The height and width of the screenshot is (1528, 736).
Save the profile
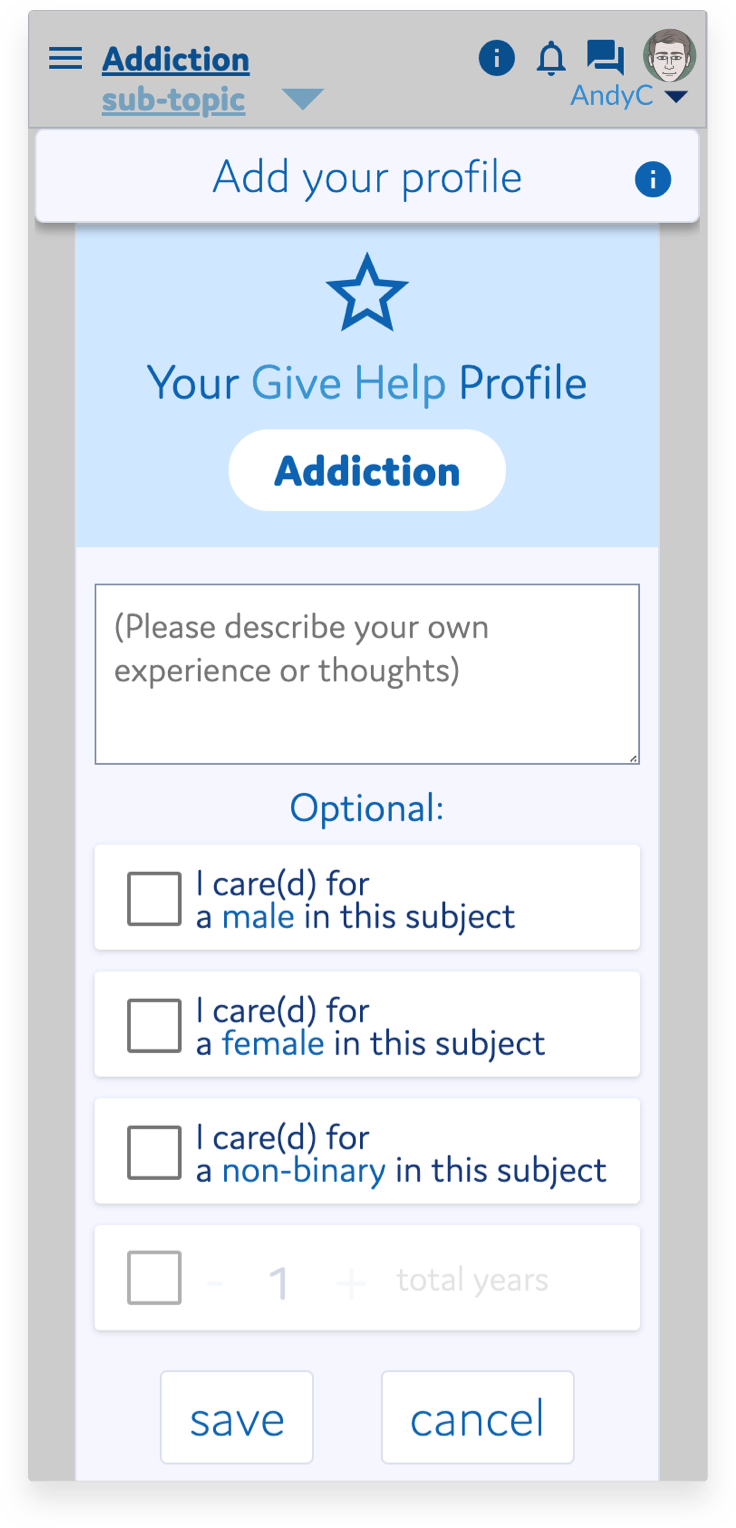[237, 1417]
